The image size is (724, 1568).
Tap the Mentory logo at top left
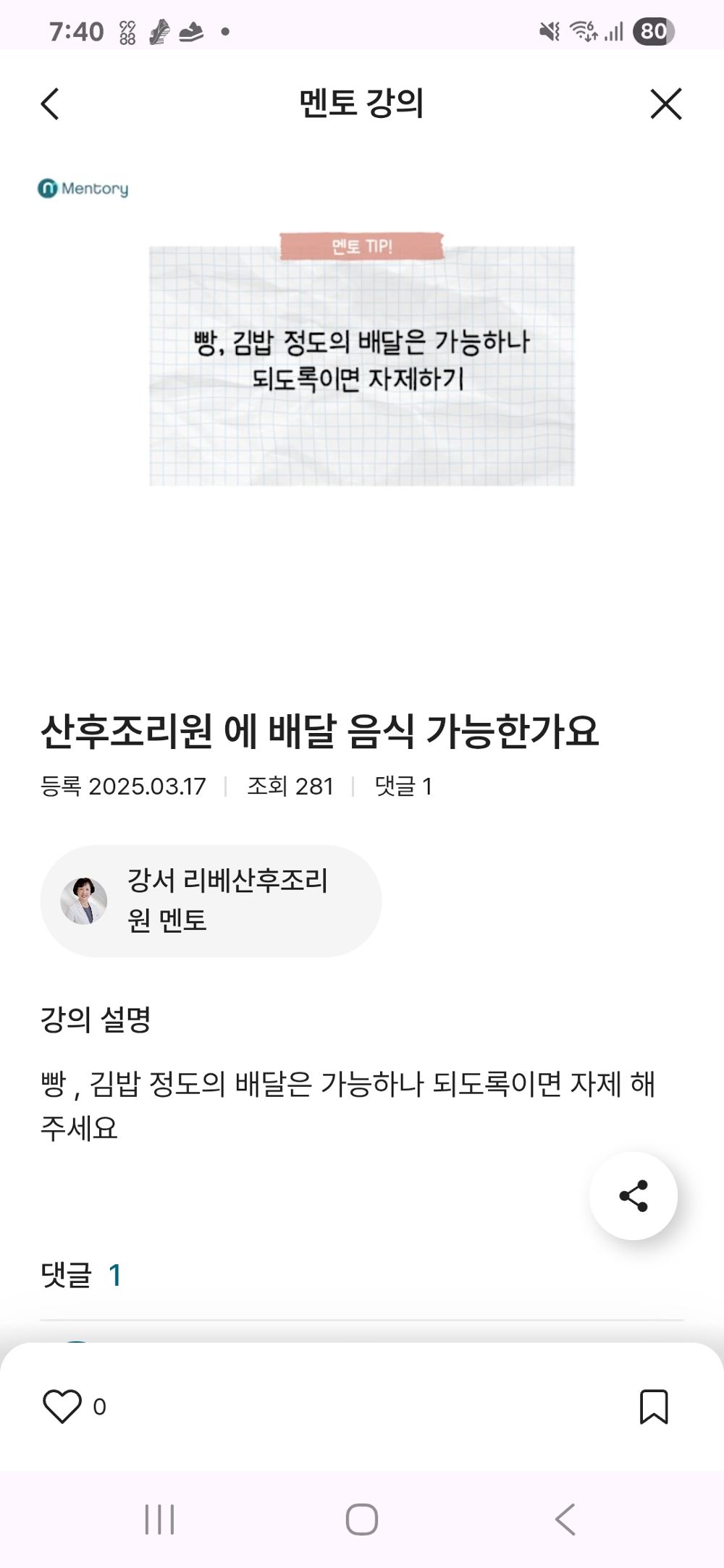pyautogui.click(x=83, y=190)
